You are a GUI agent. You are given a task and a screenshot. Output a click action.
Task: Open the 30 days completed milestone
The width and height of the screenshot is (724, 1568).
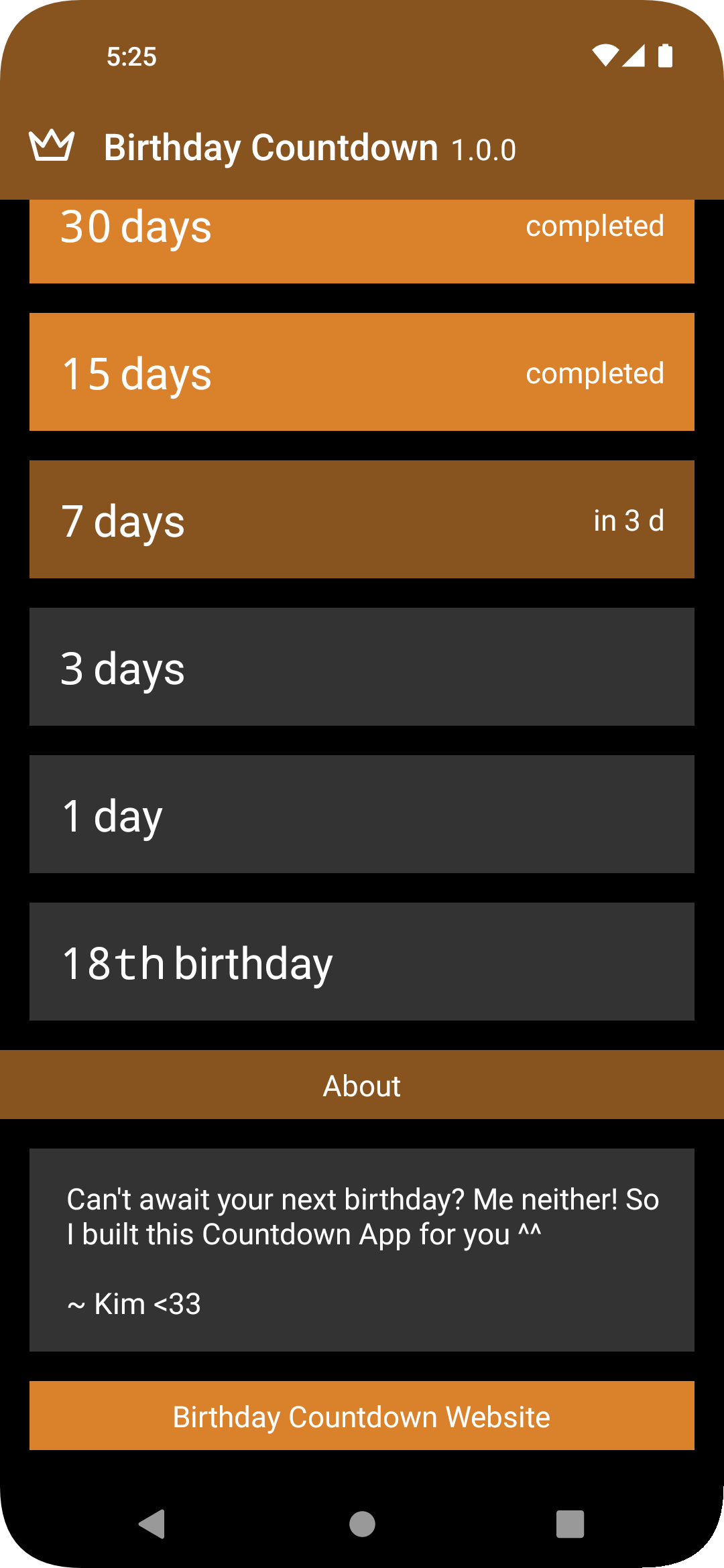point(362,243)
